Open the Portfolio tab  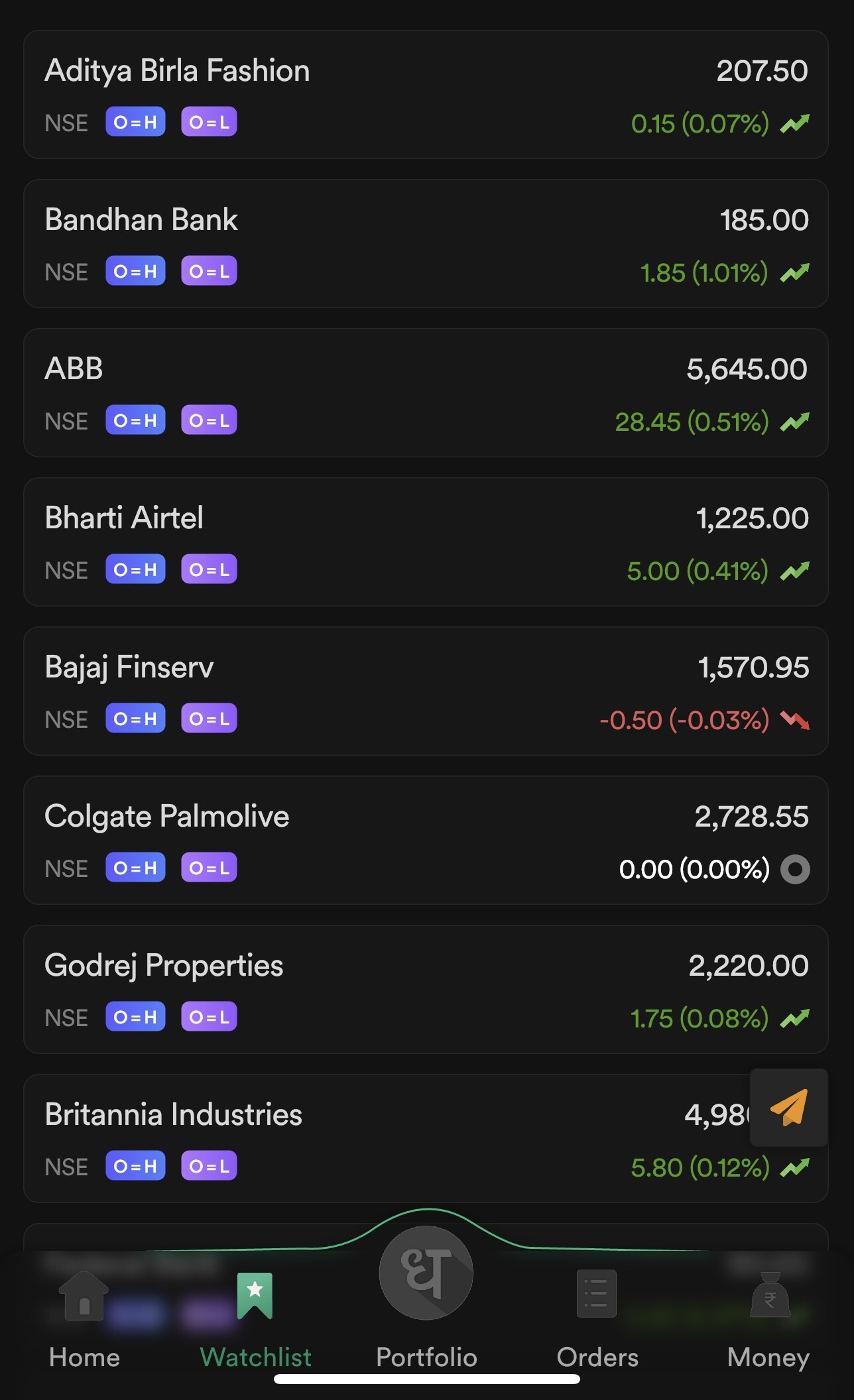pos(426,1299)
